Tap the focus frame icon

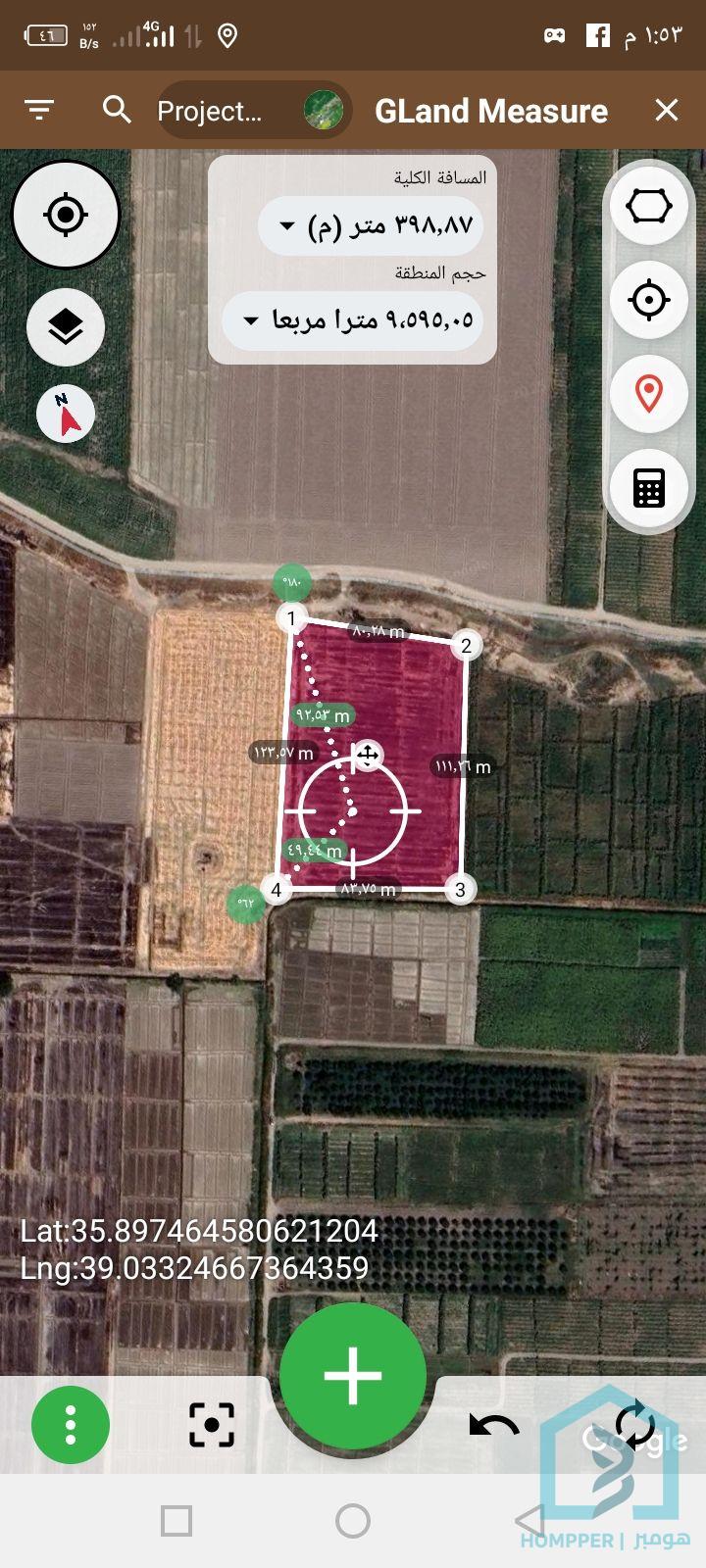pos(212,1425)
